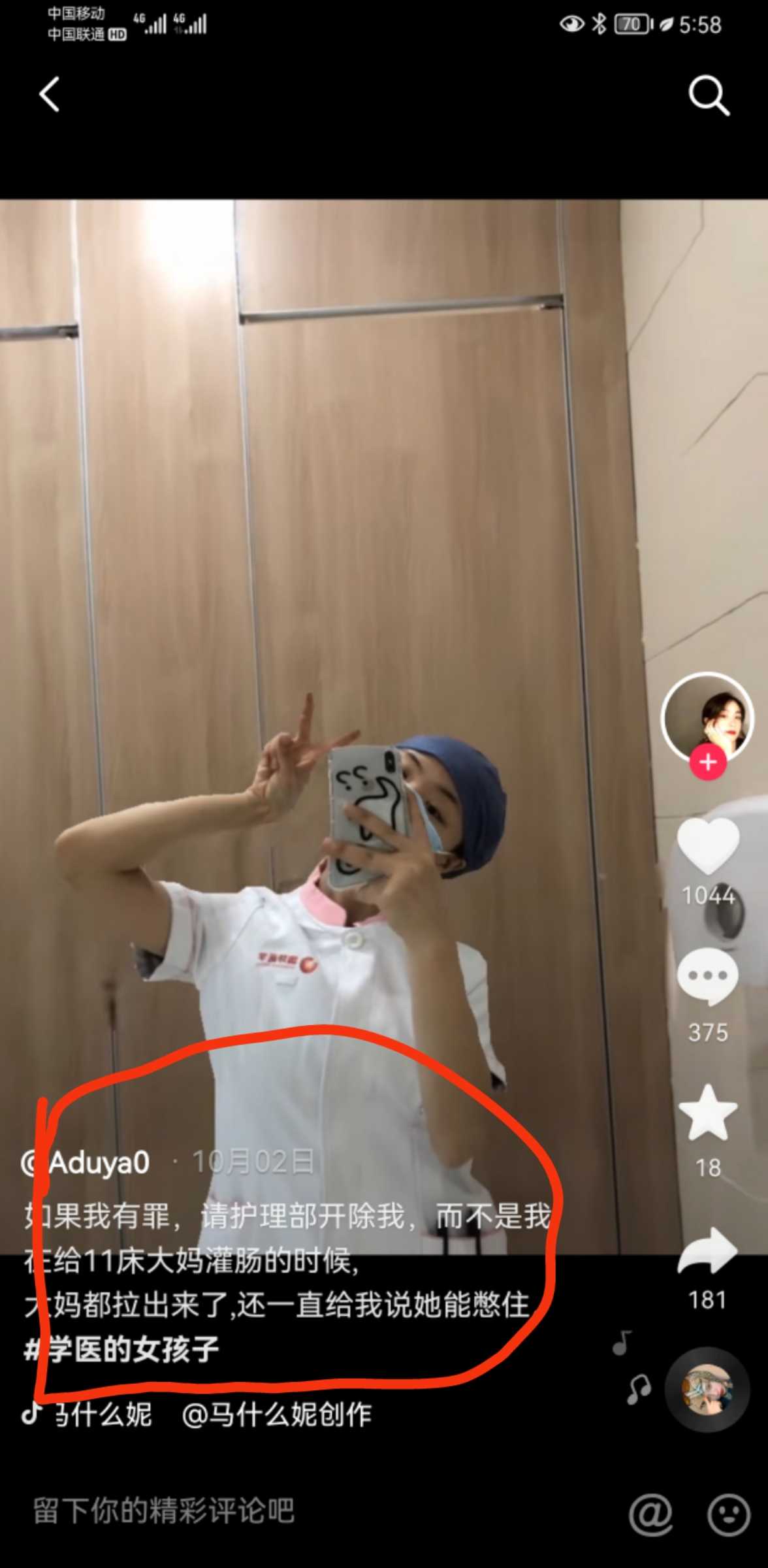This screenshot has width=768, height=1568.
Task: Open the comments bubble with 375
Action: [x=708, y=977]
